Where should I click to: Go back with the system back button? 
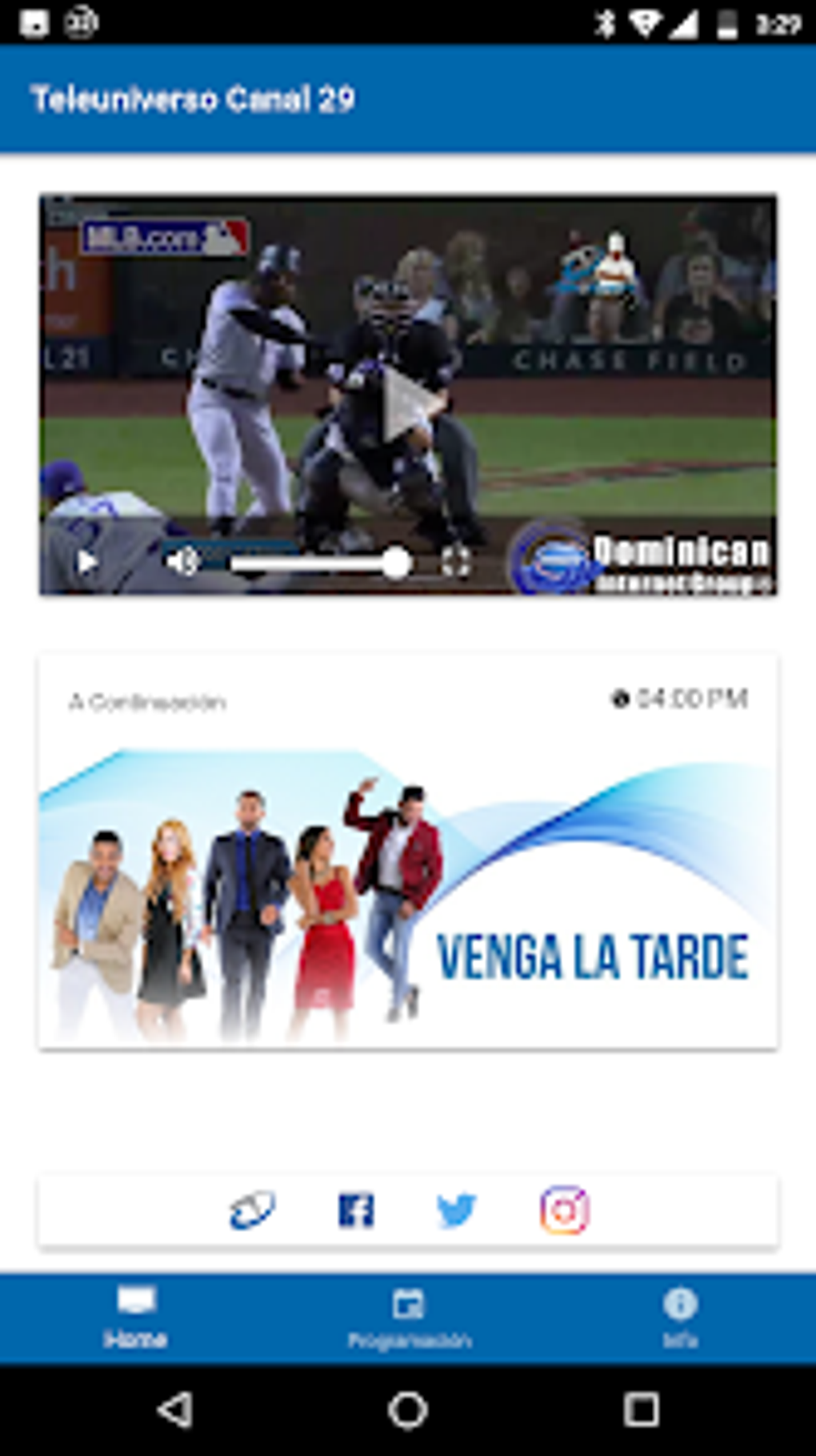click(175, 1410)
